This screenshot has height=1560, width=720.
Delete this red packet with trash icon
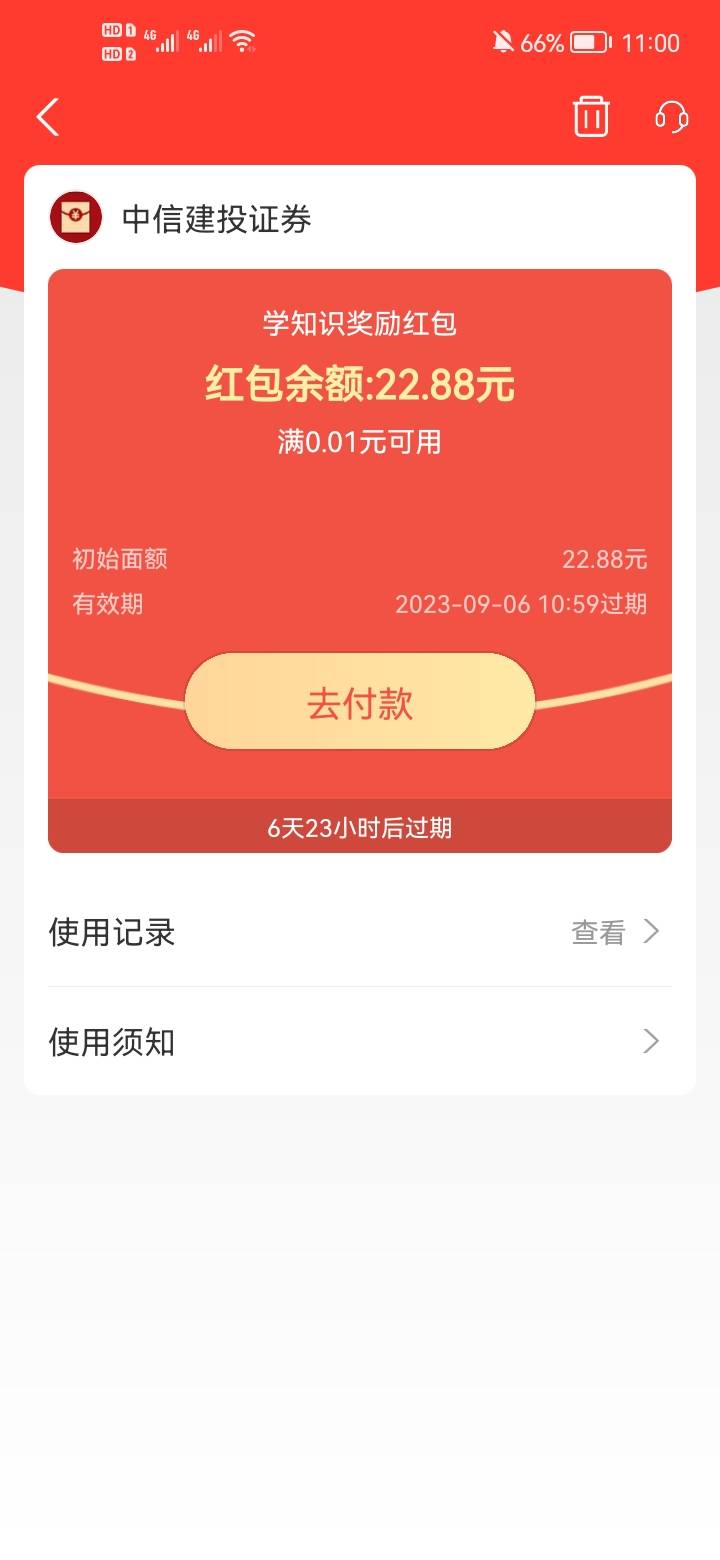pyautogui.click(x=591, y=116)
